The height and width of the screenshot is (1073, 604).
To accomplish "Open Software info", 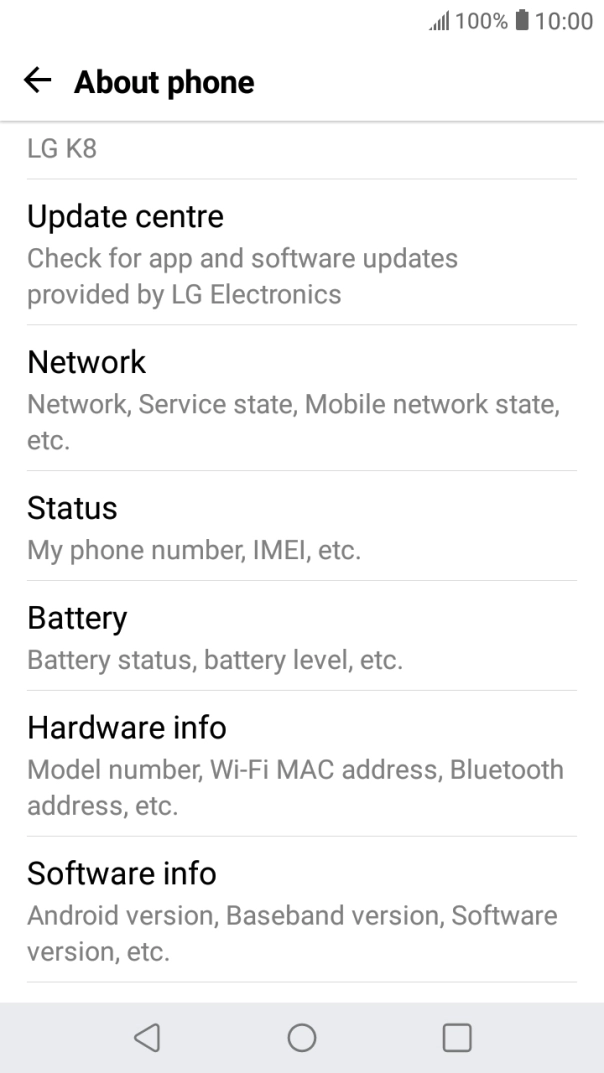I will 302,909.
